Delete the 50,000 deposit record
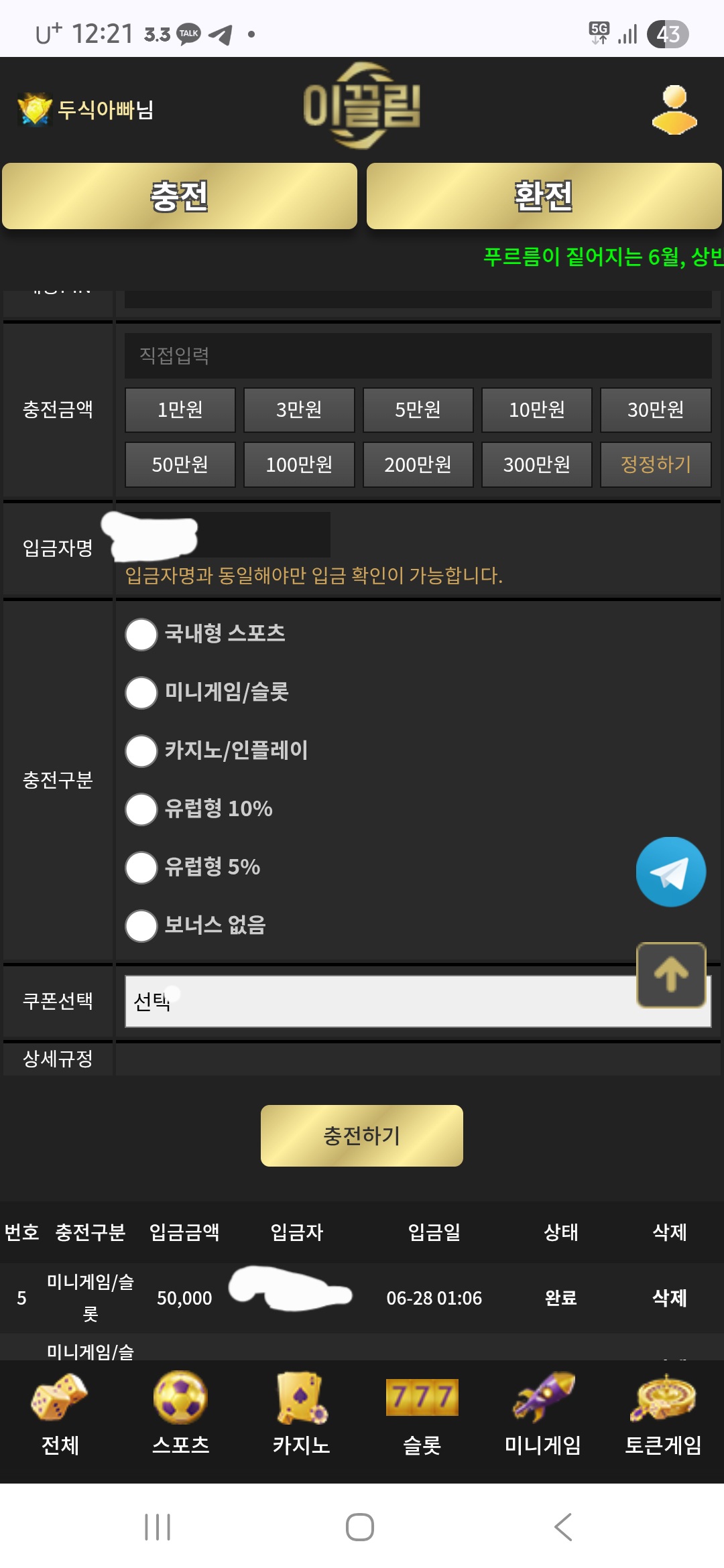Viewport: 724px width, 1568px height. coord(670,1298)
